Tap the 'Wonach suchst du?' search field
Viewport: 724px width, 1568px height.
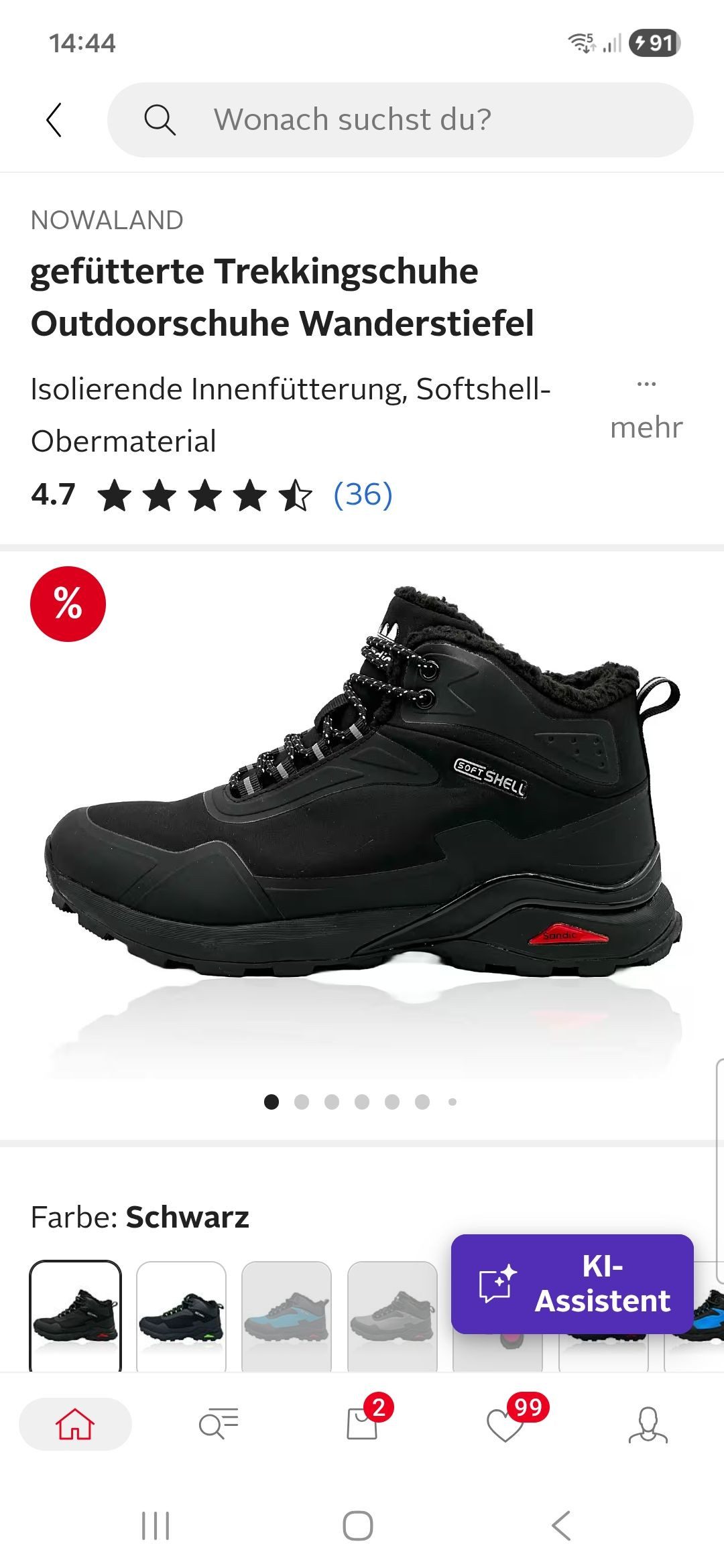tap(400, 120)
